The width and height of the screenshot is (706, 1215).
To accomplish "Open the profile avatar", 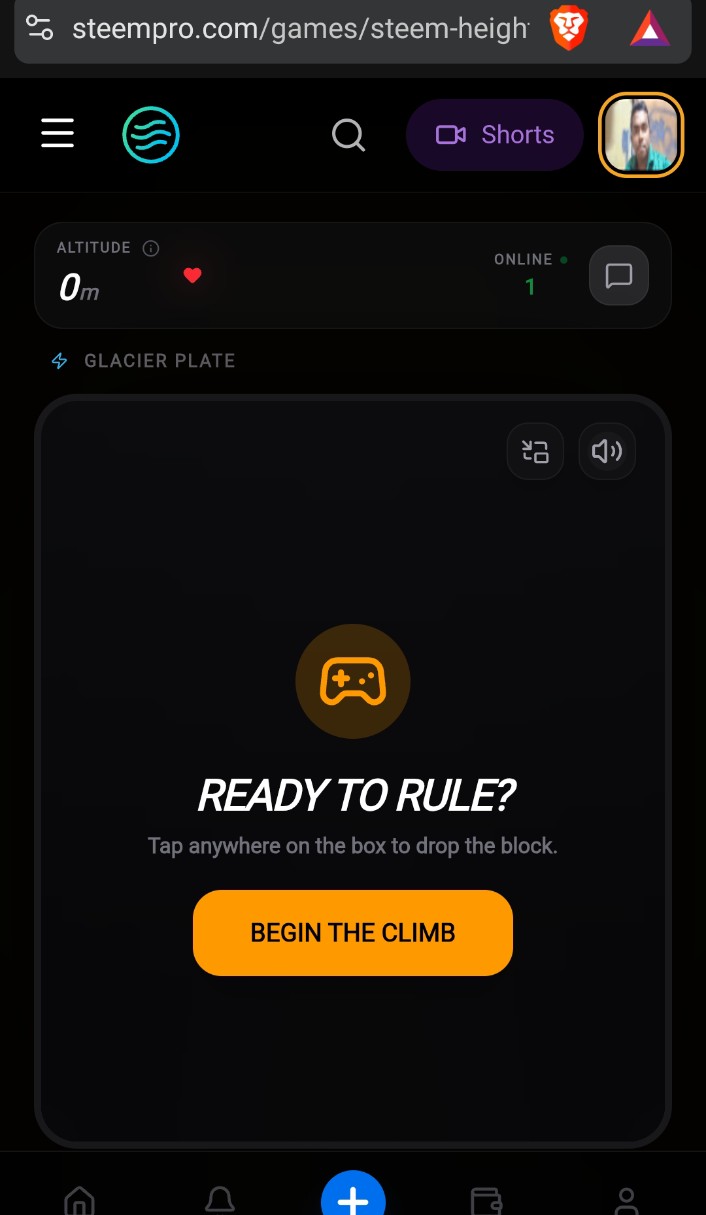I will (640, 135).
